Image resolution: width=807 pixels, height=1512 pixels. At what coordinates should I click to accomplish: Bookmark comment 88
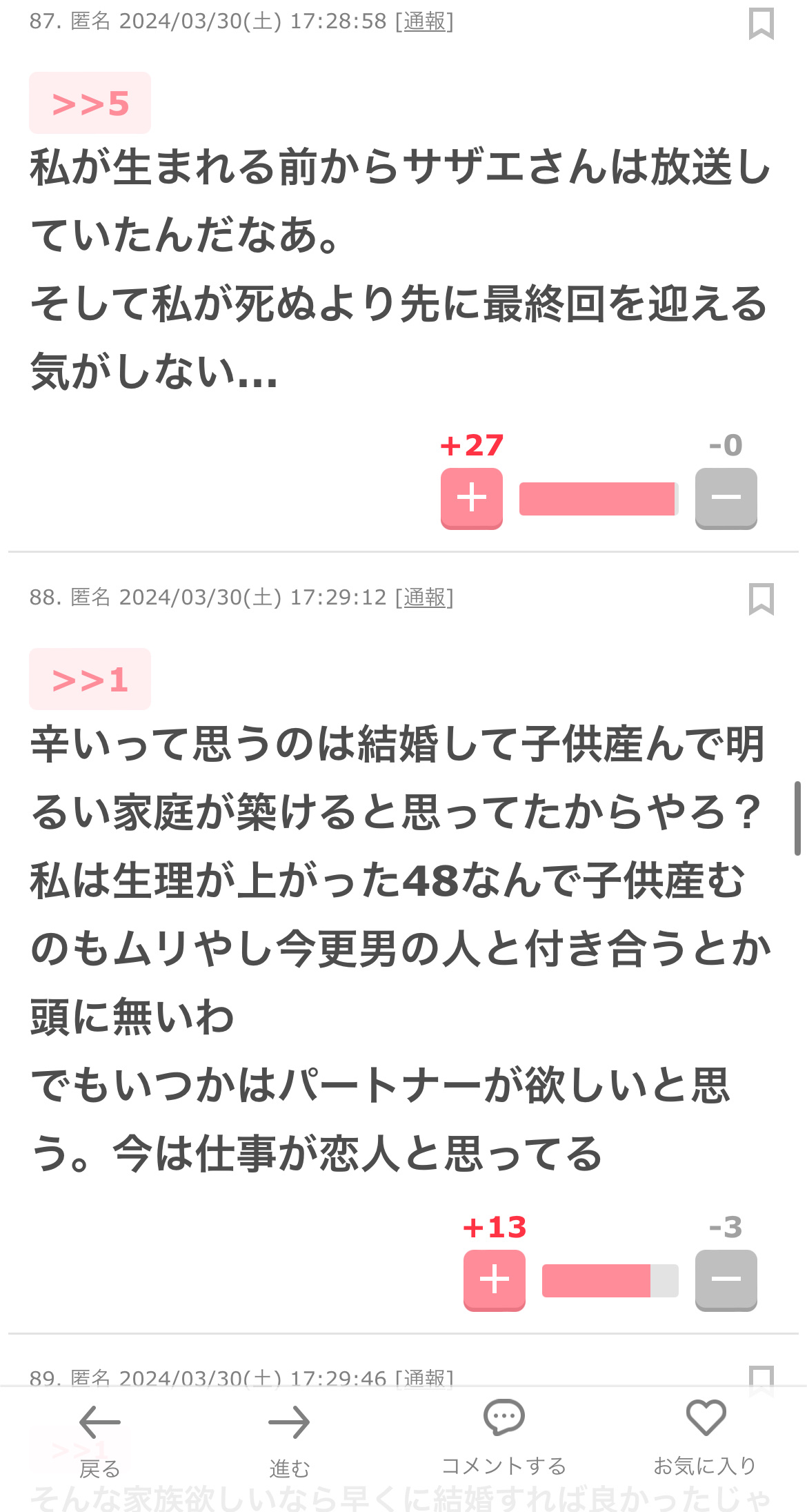coord(761,599)
